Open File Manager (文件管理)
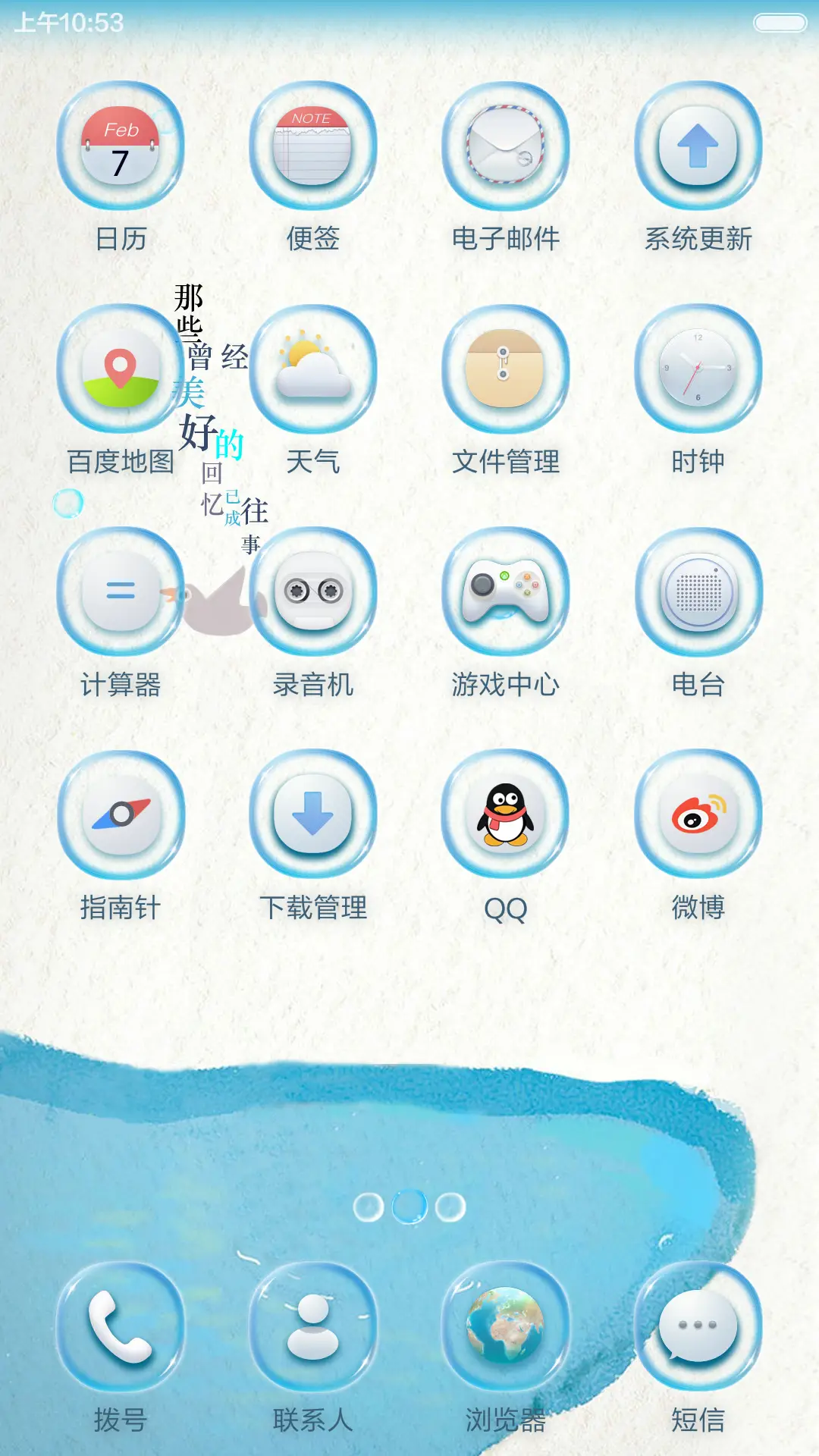 pos(504,372)
